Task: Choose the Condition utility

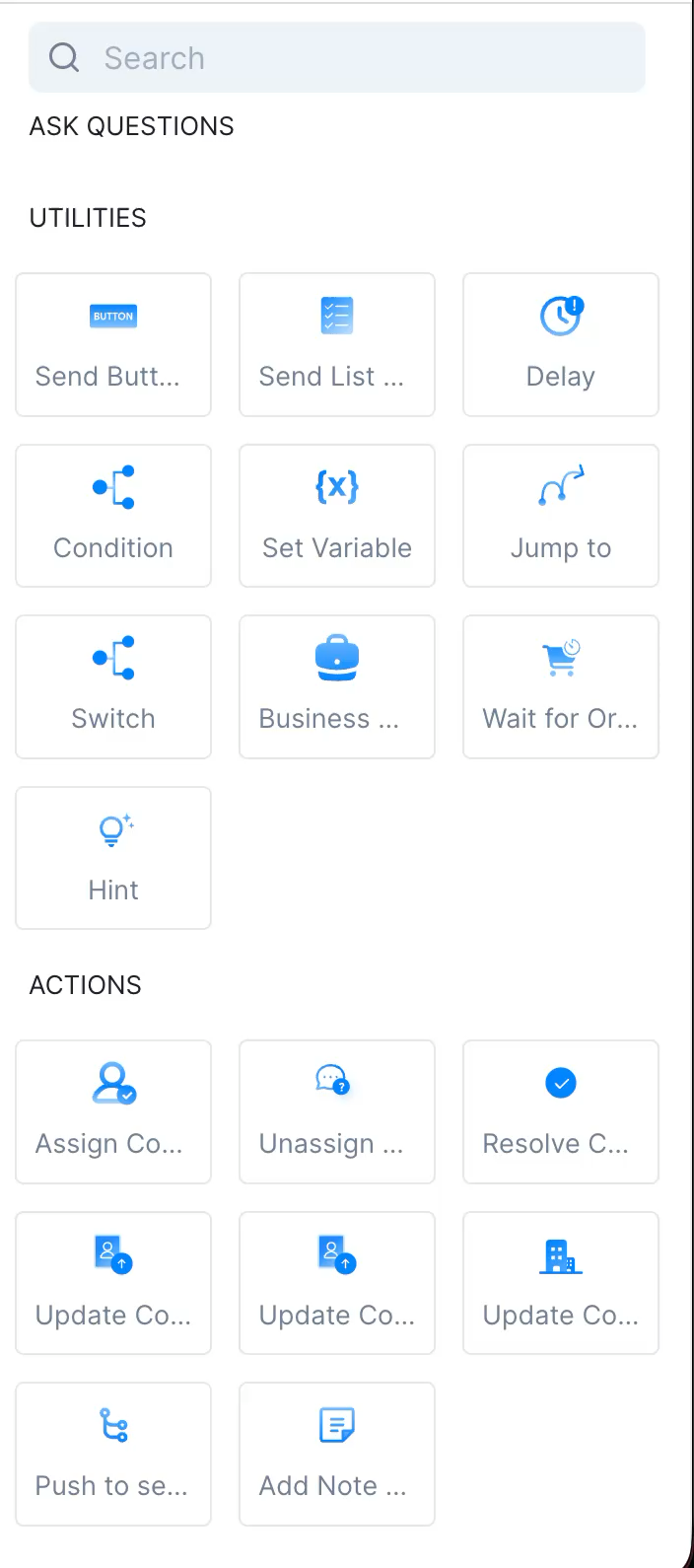Action: [113, 516]
